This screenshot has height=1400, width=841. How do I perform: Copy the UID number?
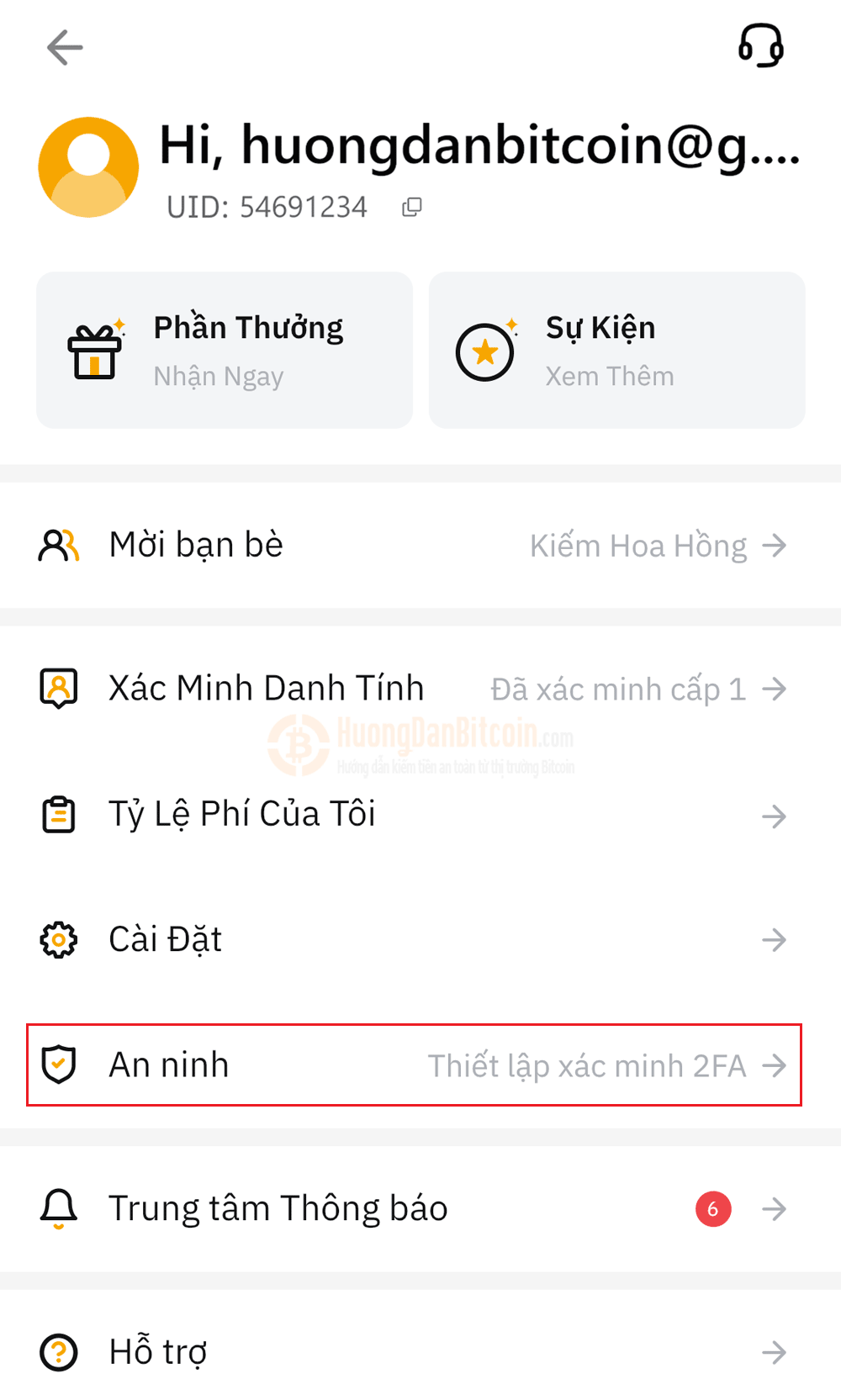click(x=411, y=207)
